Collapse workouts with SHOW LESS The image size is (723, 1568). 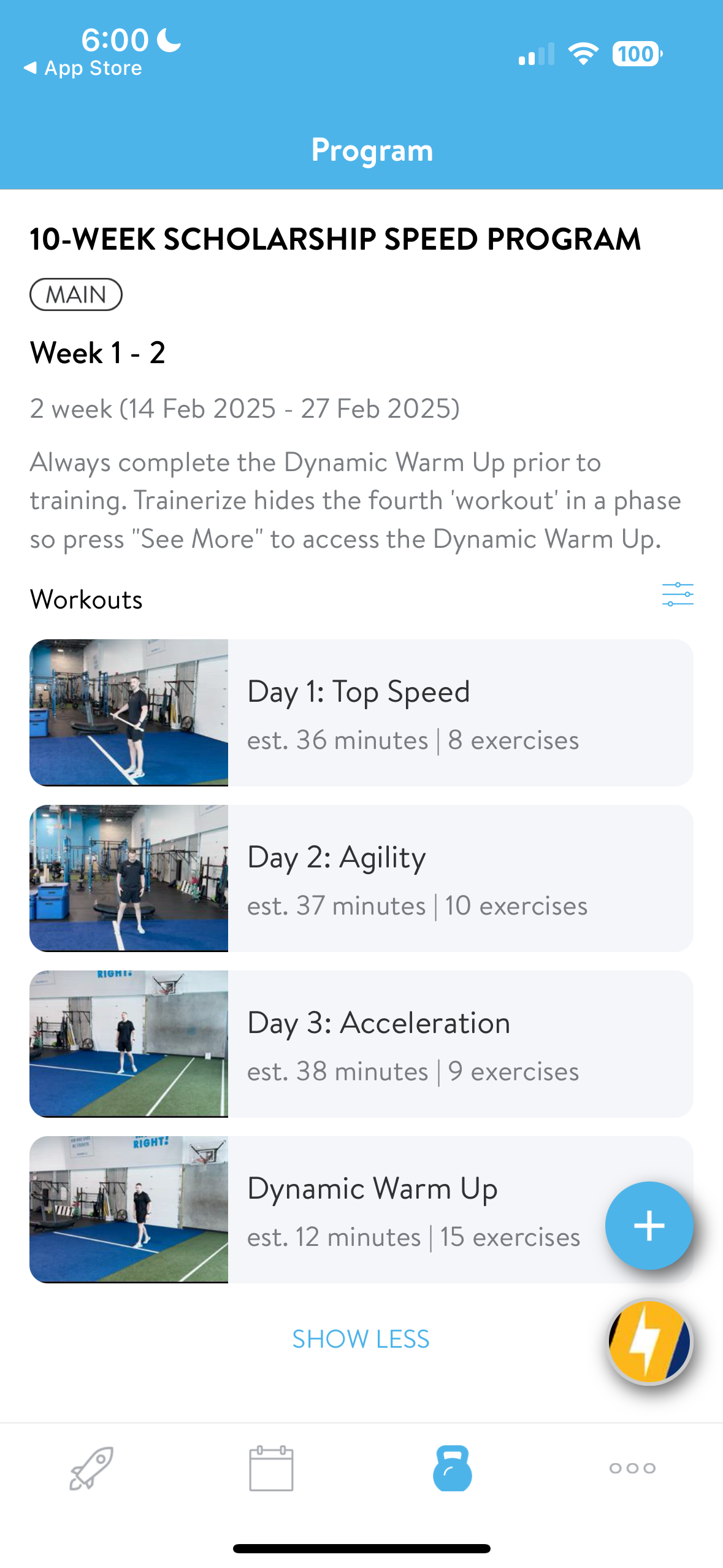pos(361,1339)
